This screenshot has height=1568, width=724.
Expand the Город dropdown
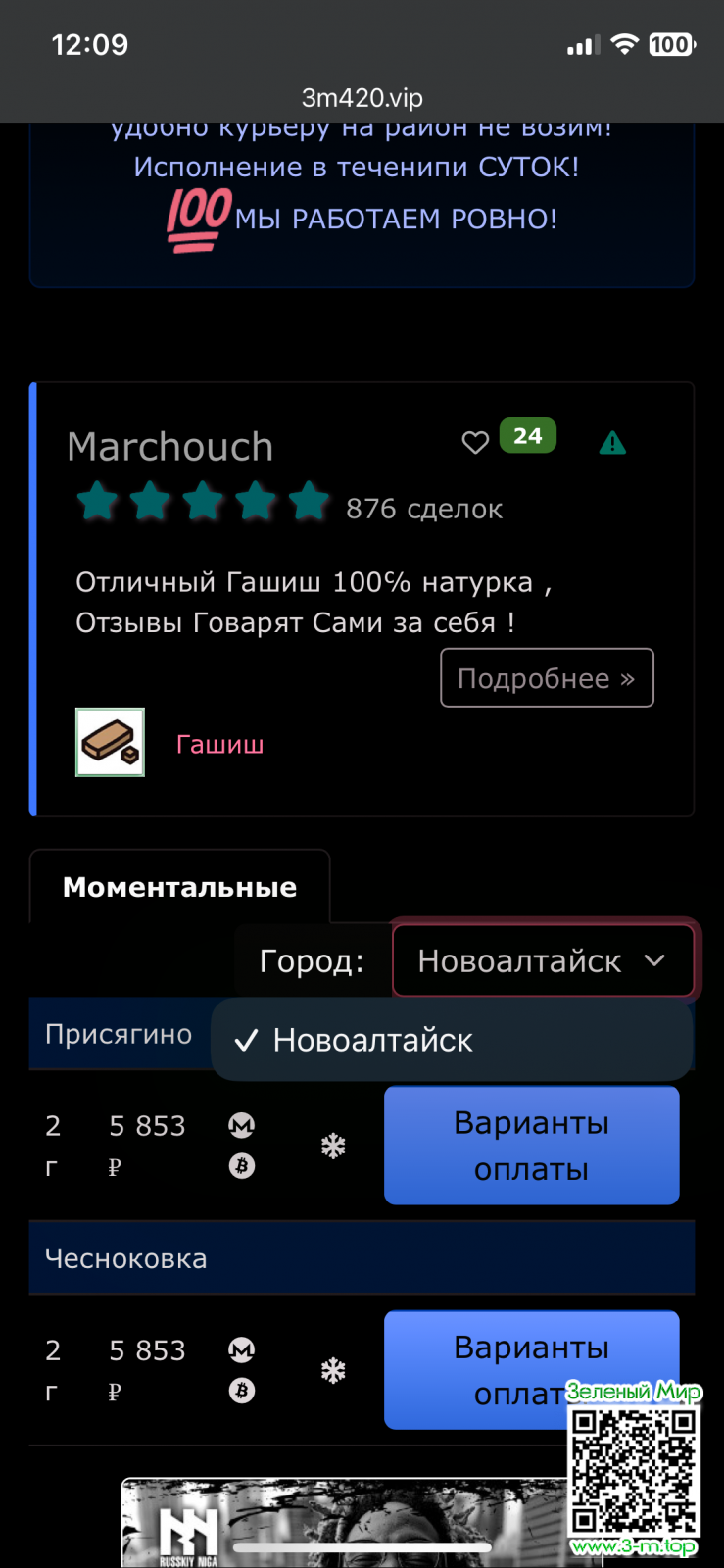pyautogui.click(x=543, y=961)
